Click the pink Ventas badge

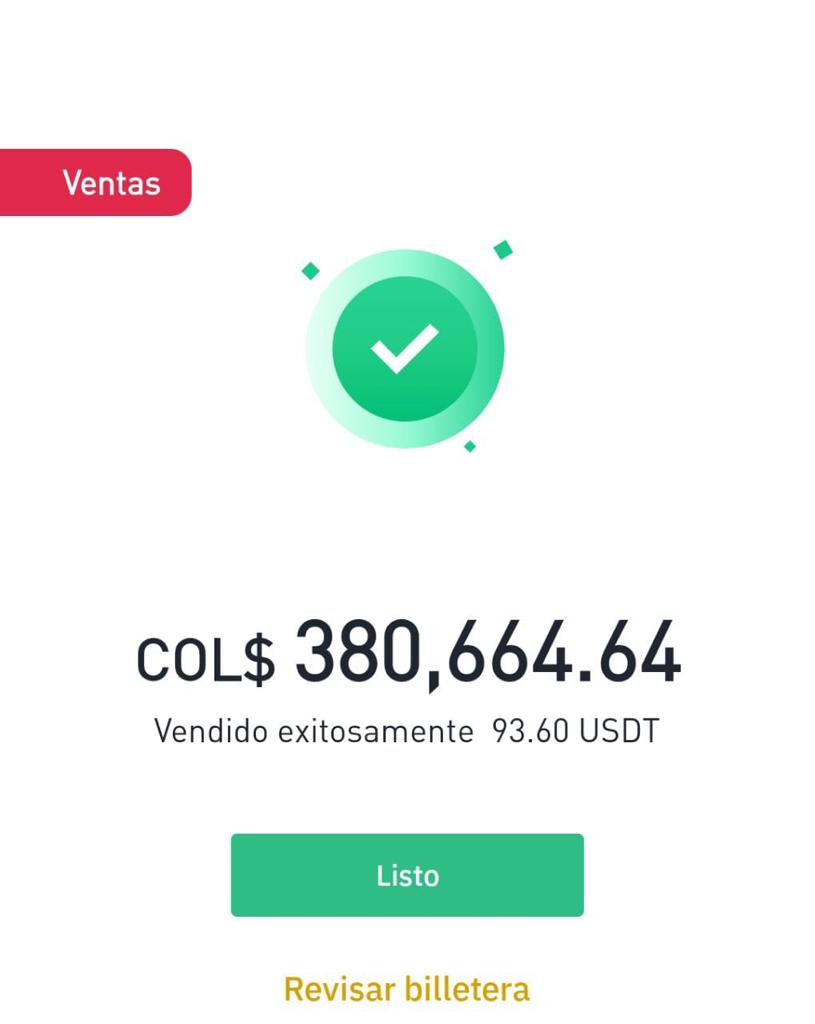[x=96, y=181]
